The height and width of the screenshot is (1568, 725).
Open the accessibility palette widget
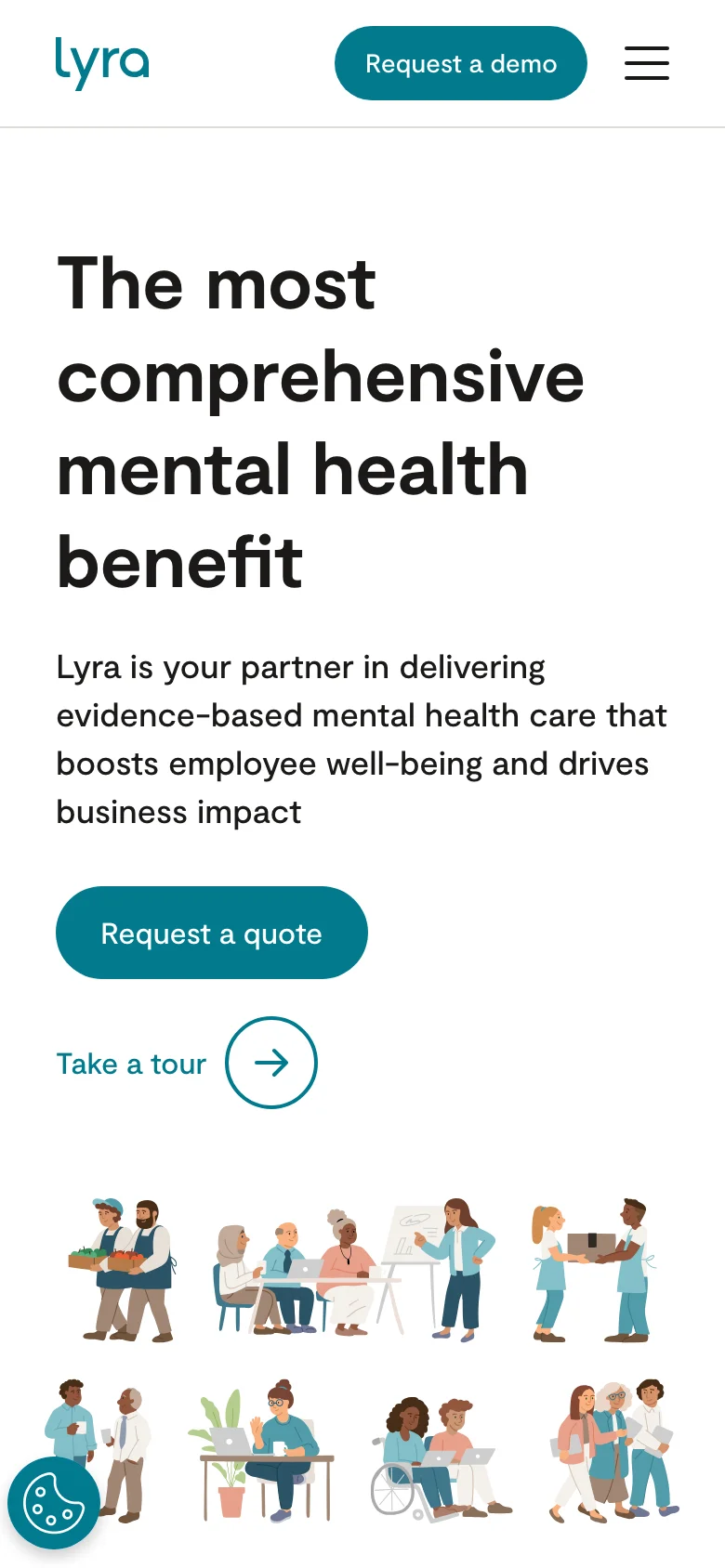point(54,1501)
